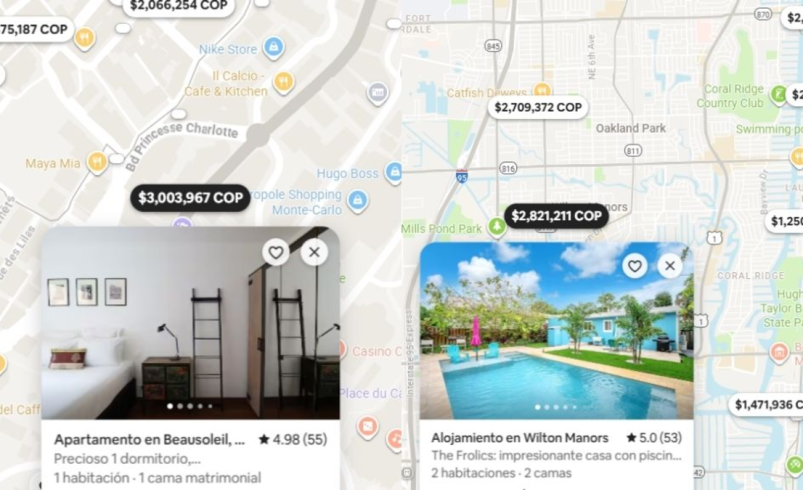Save the Beausoleil apartment to wishlist
This screenshot has height=490, width=803.
[x=276, y=253]
